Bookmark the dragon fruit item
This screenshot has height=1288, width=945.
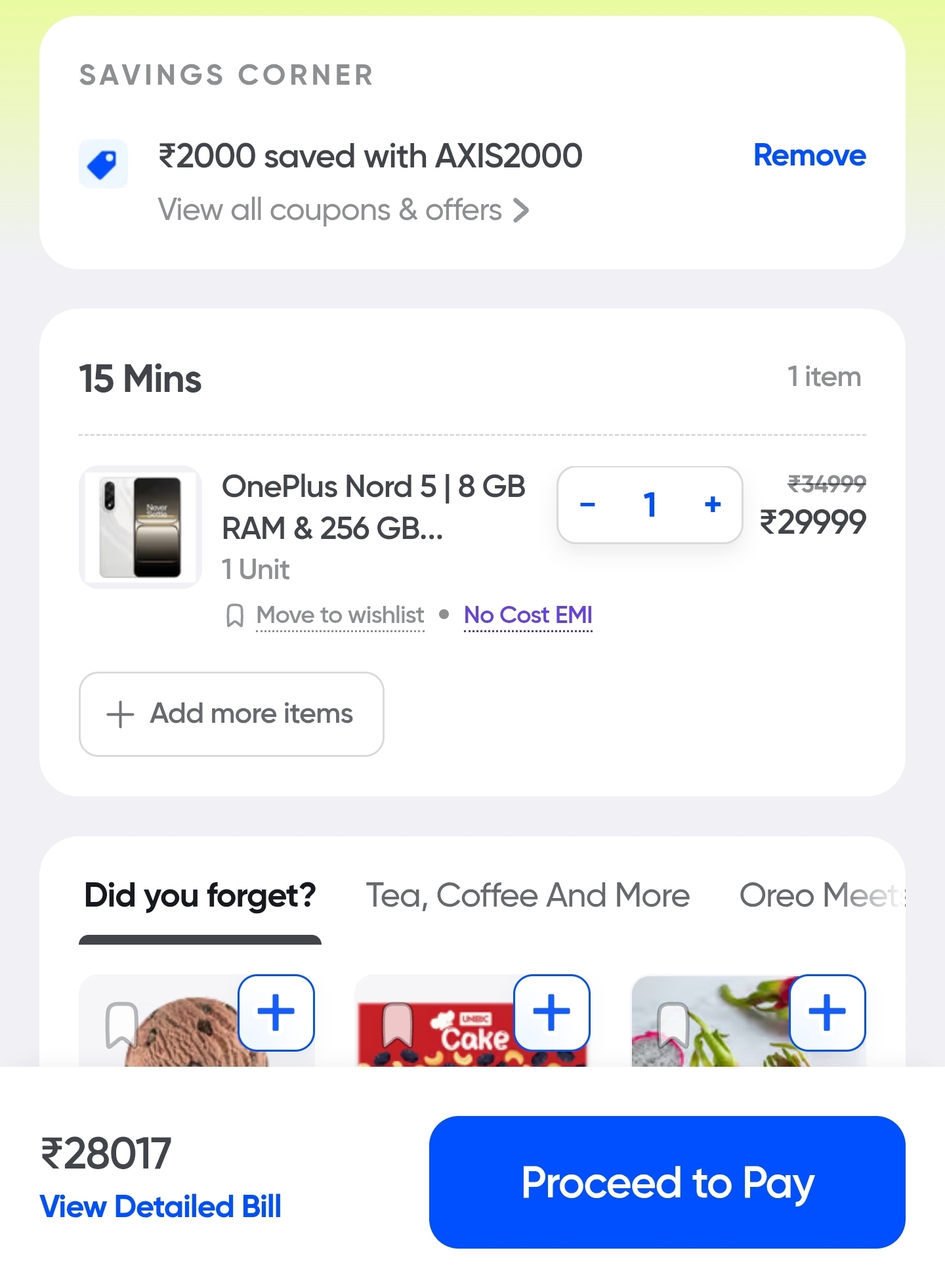(673, 1024)
